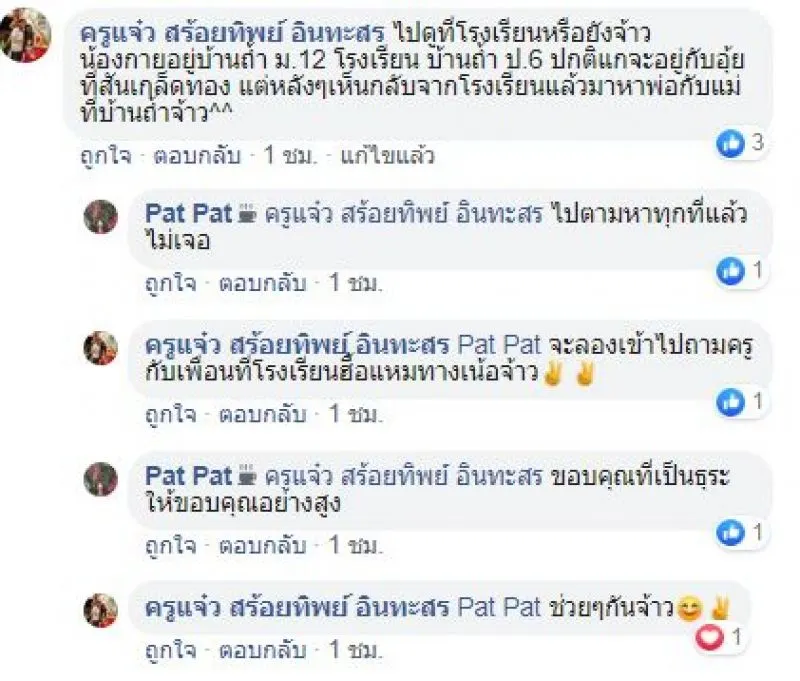Open Pat Pat's profile from the ไม่เจอ reply
This screenshot has width=800, height=681.
pyautogui.click(x=188, y=213)
